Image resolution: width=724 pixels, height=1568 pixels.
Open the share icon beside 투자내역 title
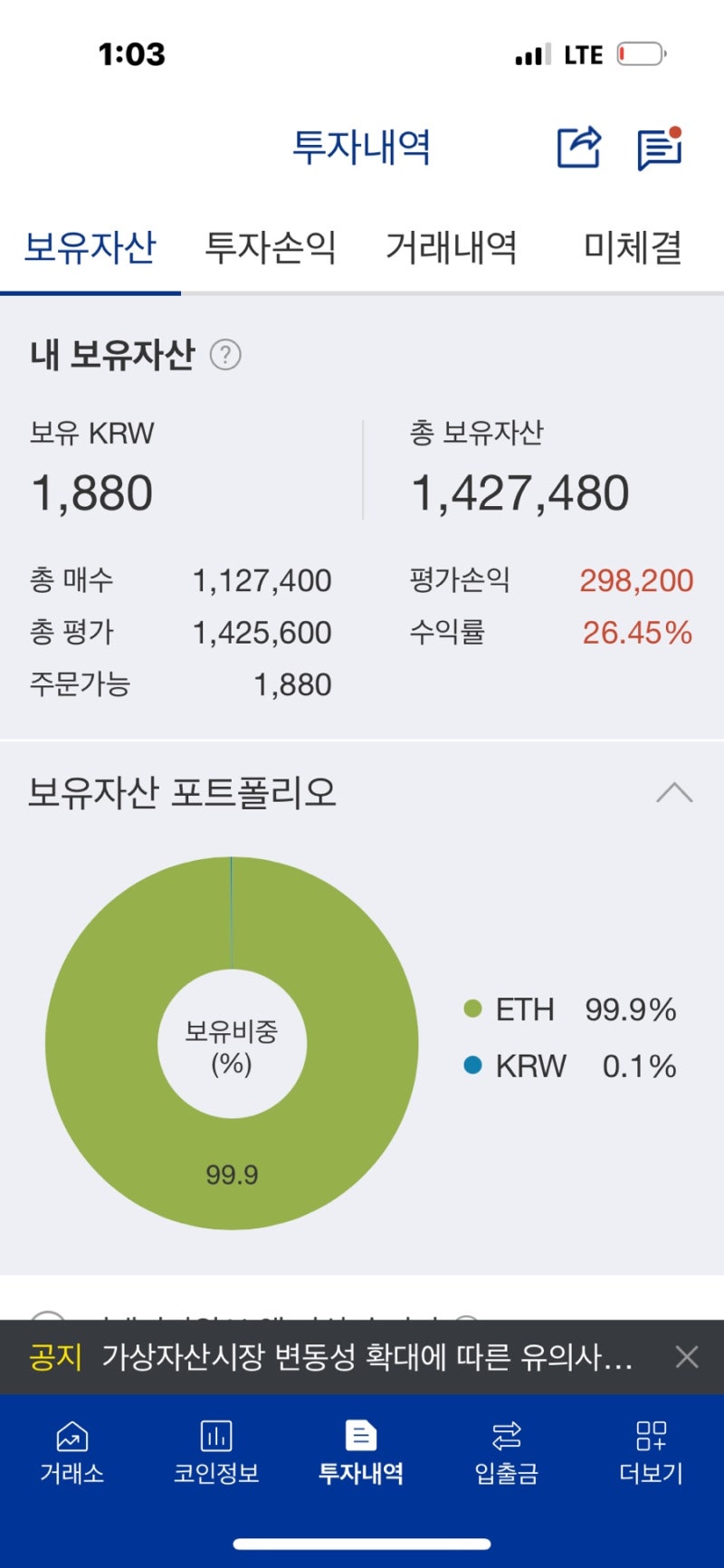[x=577, y=148]
